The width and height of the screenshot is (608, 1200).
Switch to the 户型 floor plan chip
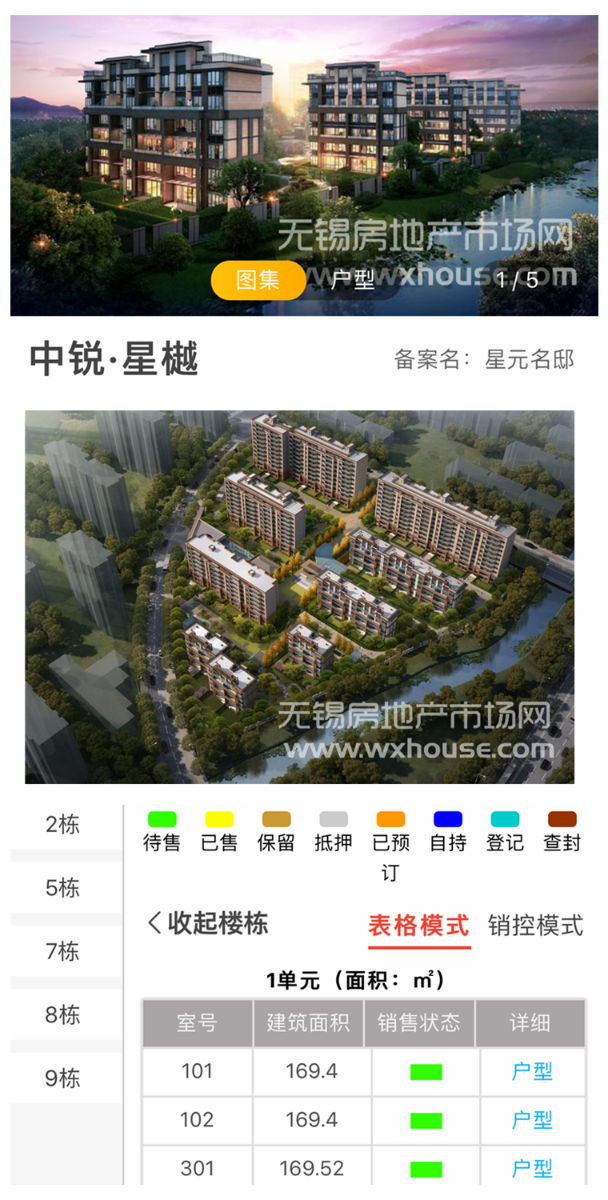coord(352,281)
